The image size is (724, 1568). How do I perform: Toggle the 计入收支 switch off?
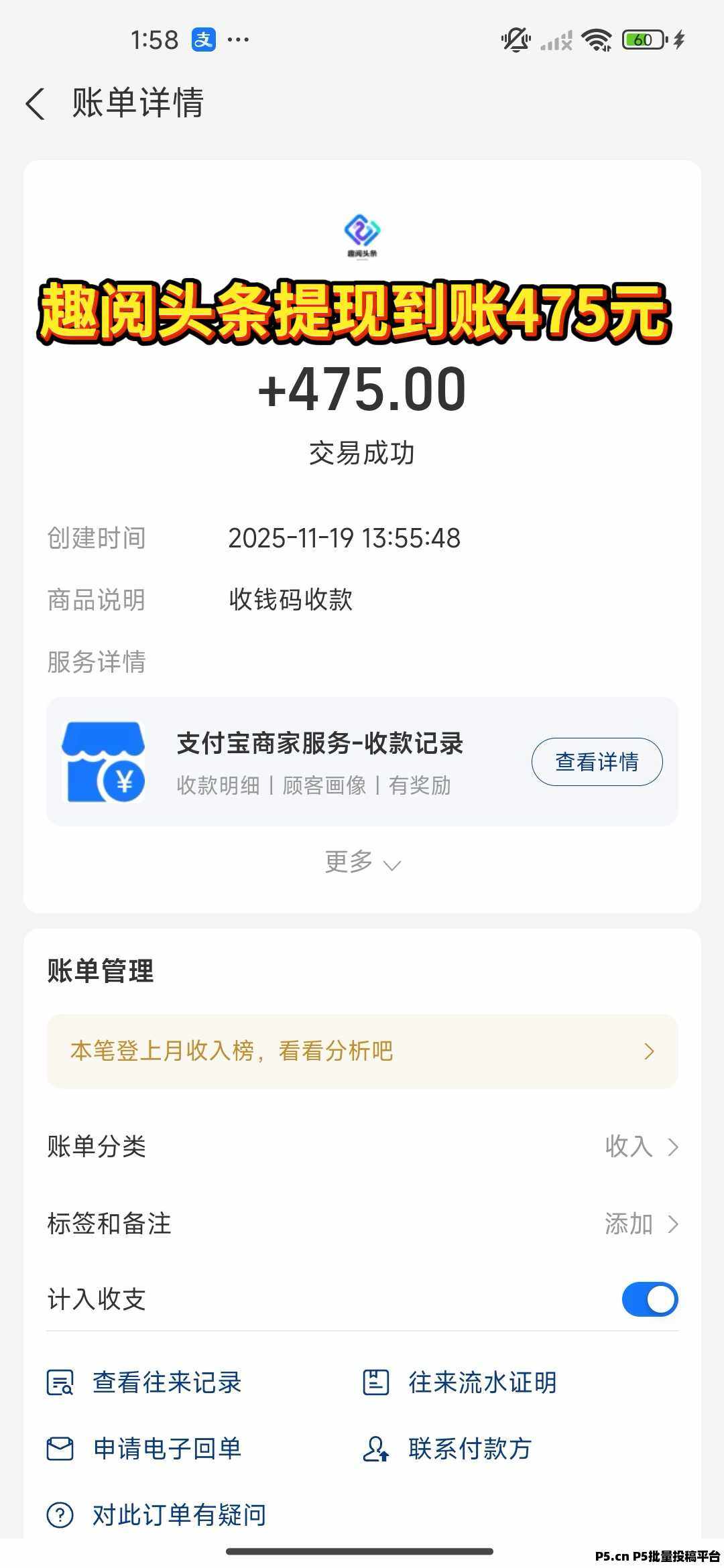point(649,1300)
